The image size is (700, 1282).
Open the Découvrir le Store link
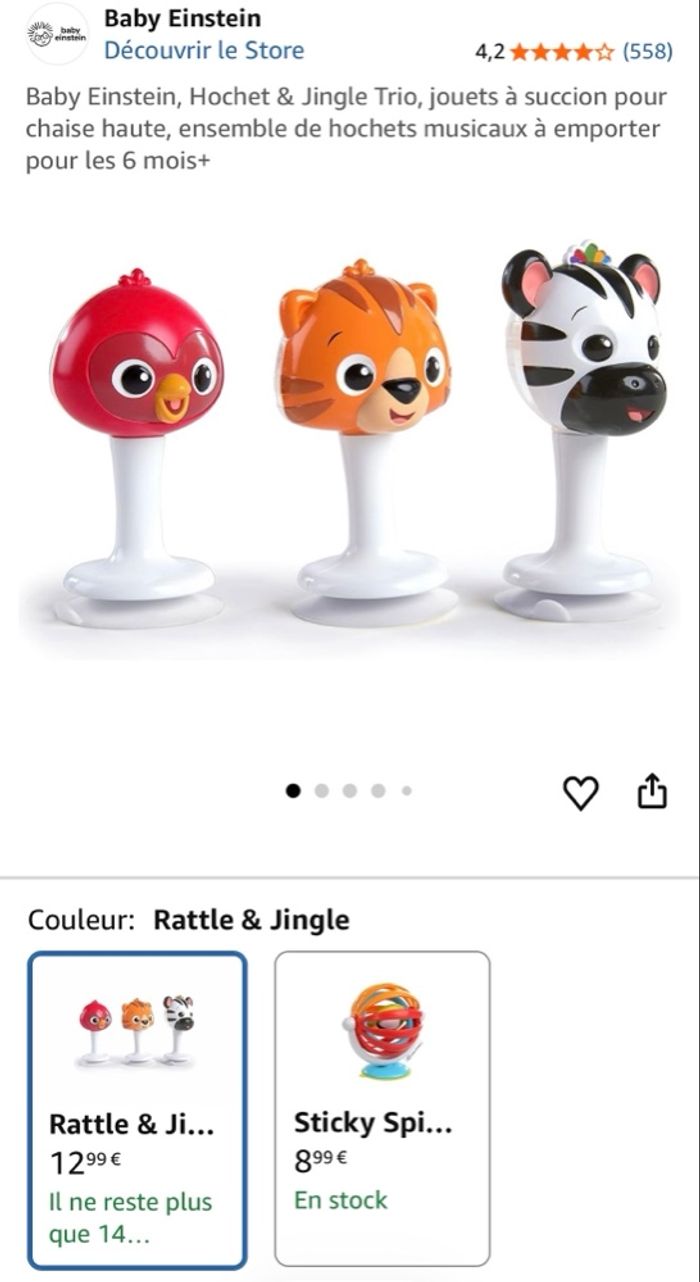click(x=204, y=50)
